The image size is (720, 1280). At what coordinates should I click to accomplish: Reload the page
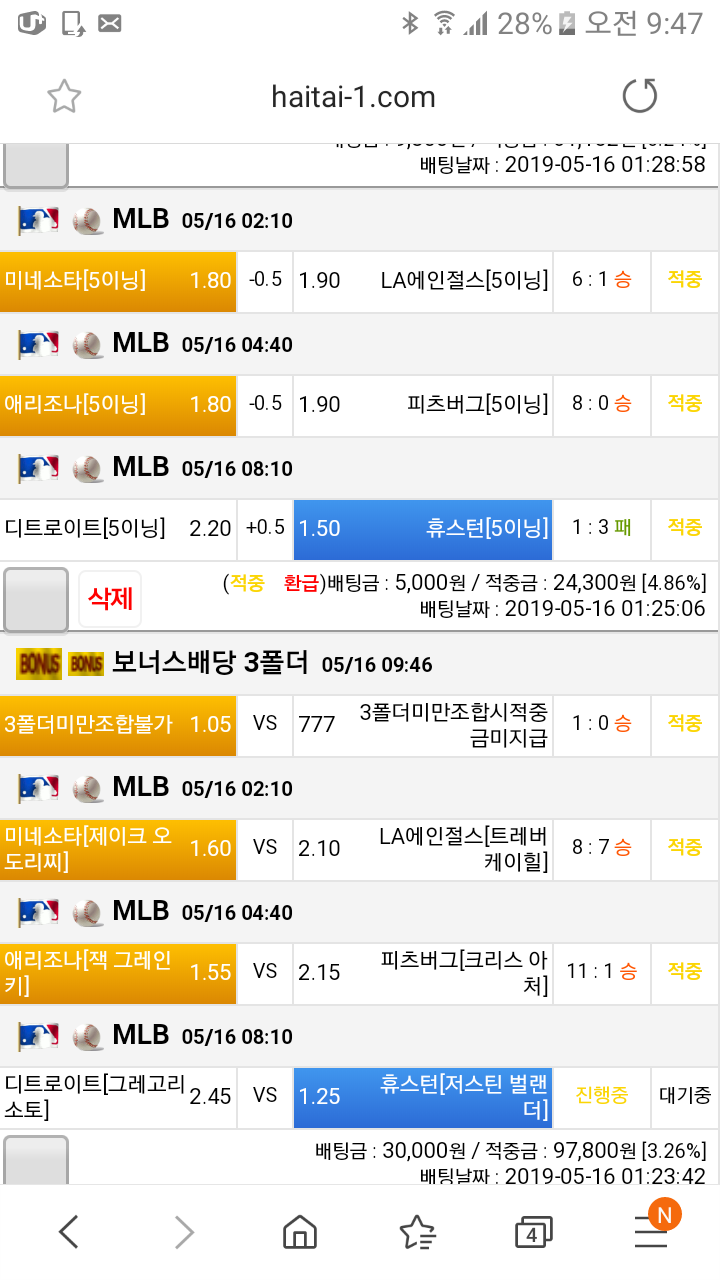640,97
